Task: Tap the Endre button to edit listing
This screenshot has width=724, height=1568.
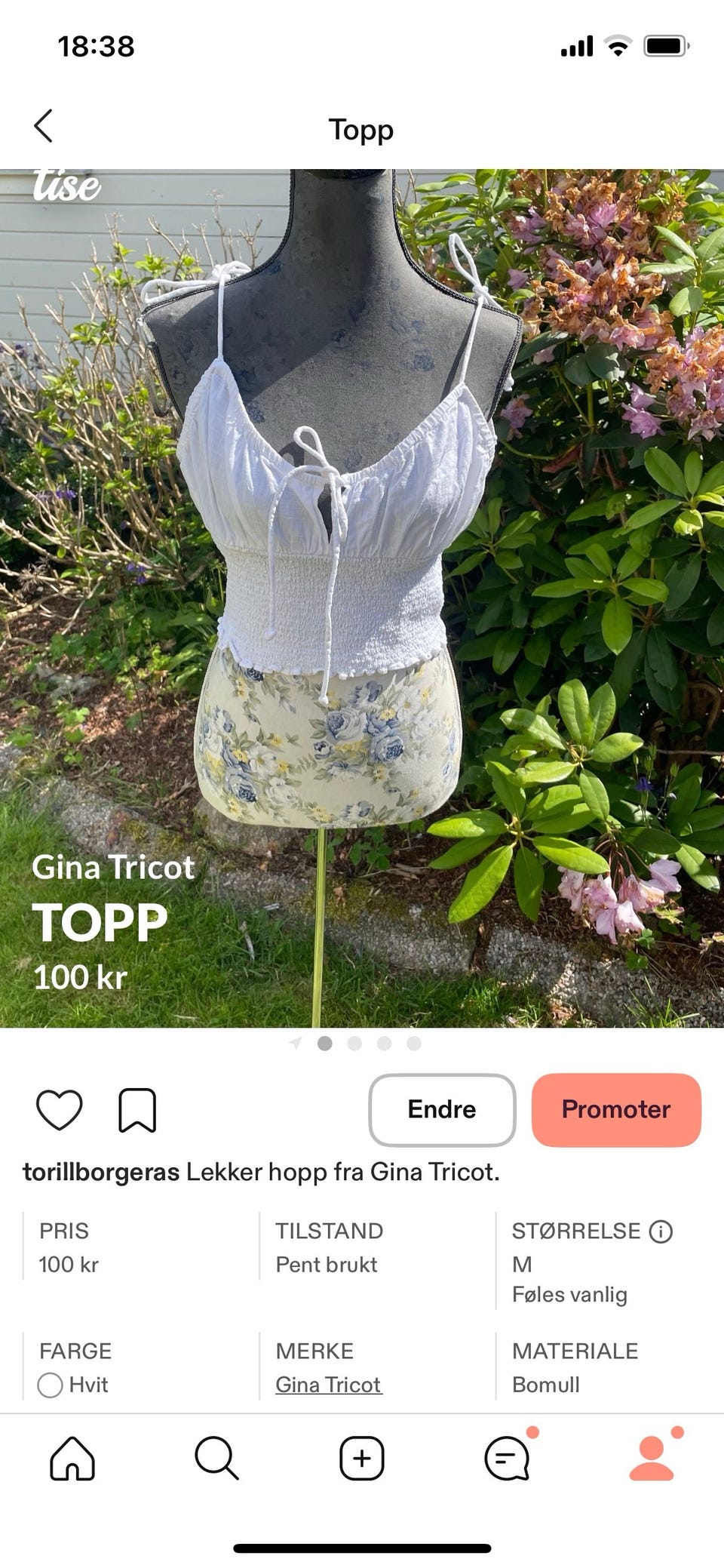Action: tap(442, 1109)
